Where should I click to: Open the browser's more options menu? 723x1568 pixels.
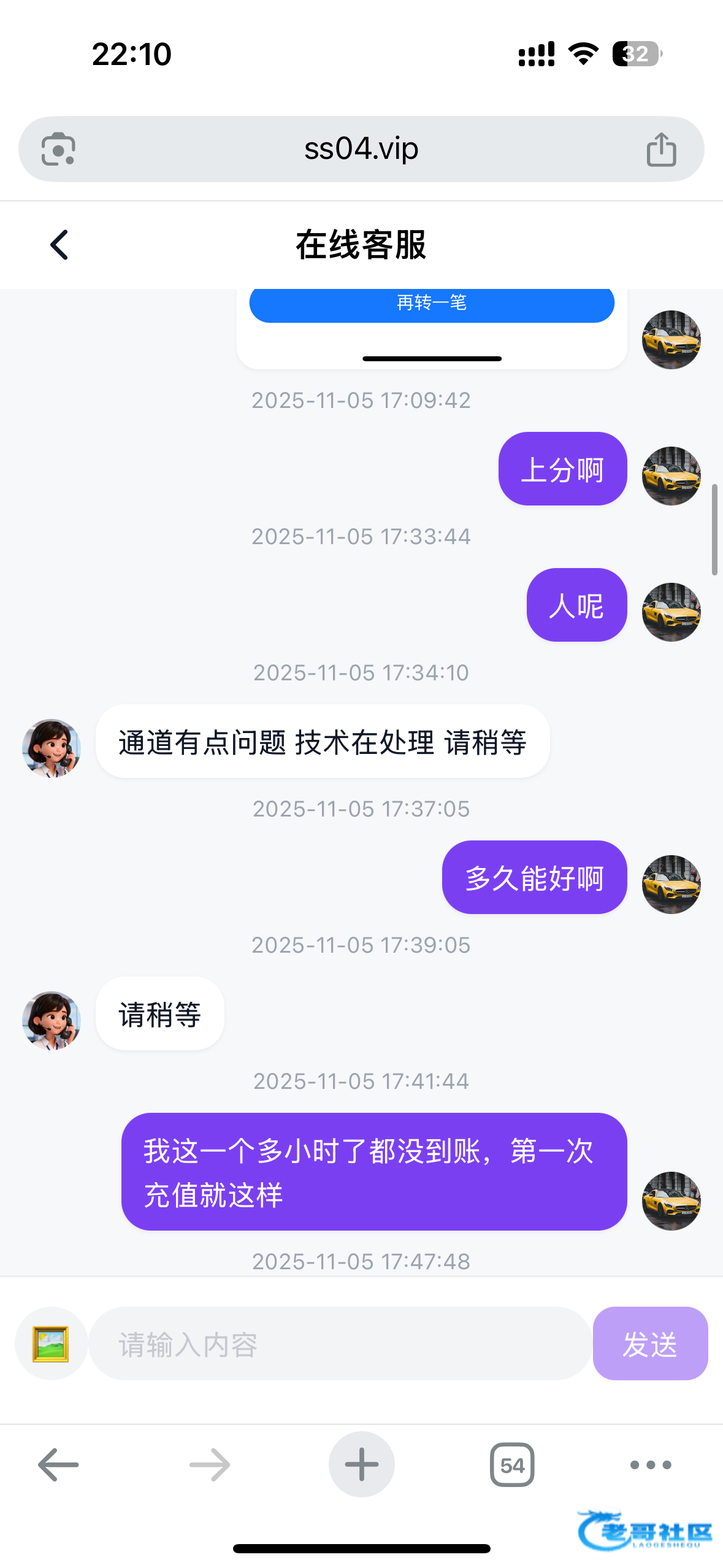pos(651,1465)
